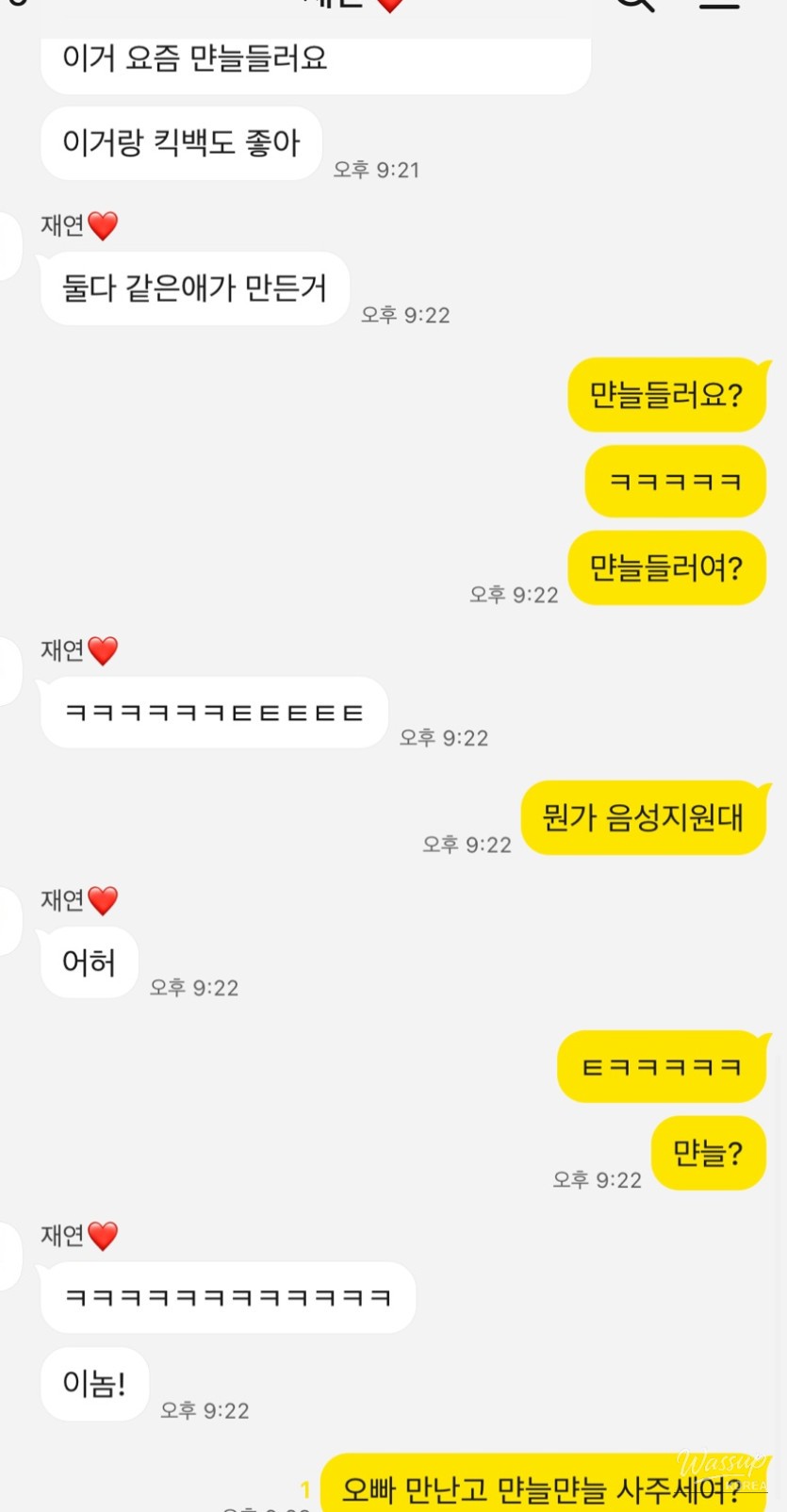Open 재연's profile picture beside 둘다 같은애가 만든거
Image resolution: width=787 pixels, height=1512 pixels.
point(8,246)
